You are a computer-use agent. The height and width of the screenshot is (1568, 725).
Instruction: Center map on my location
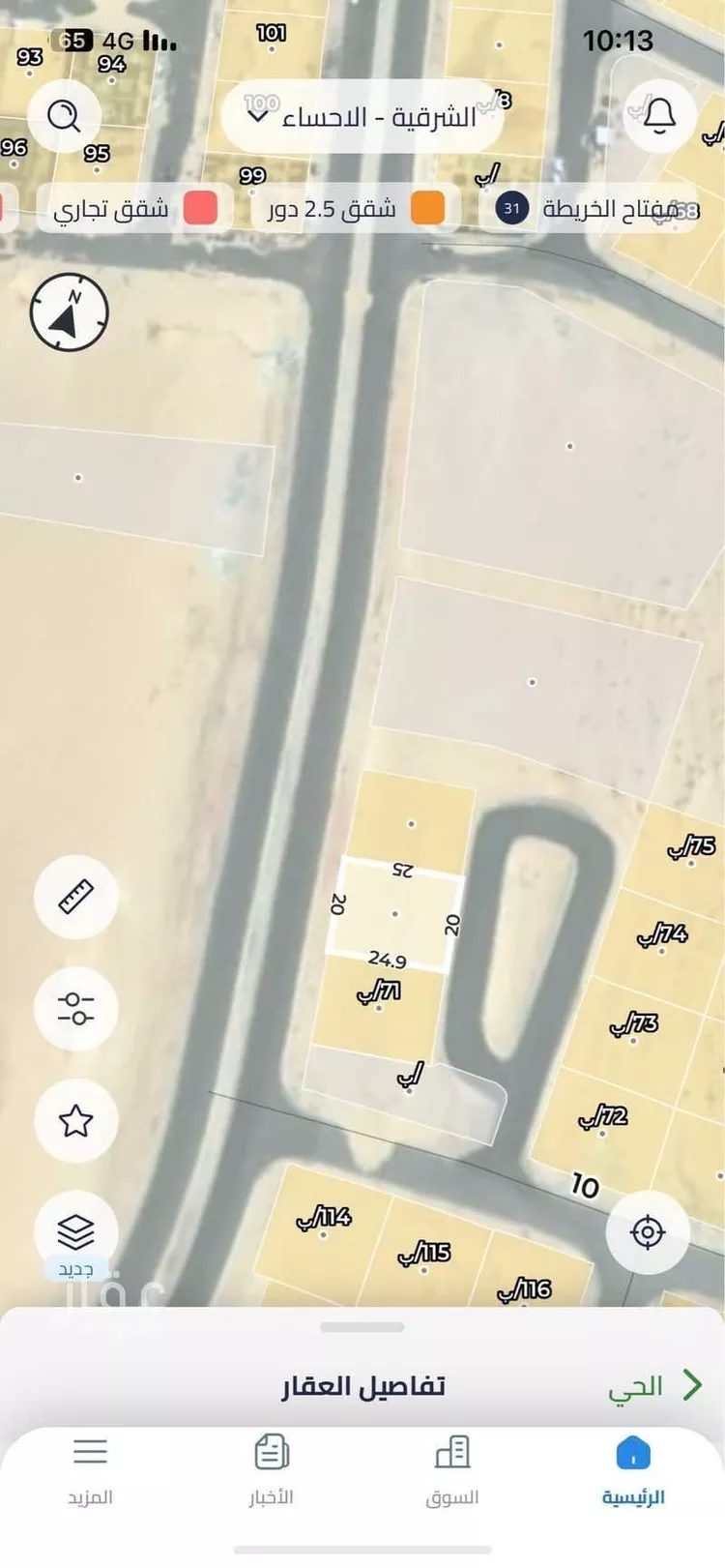tap(647, 1232)
